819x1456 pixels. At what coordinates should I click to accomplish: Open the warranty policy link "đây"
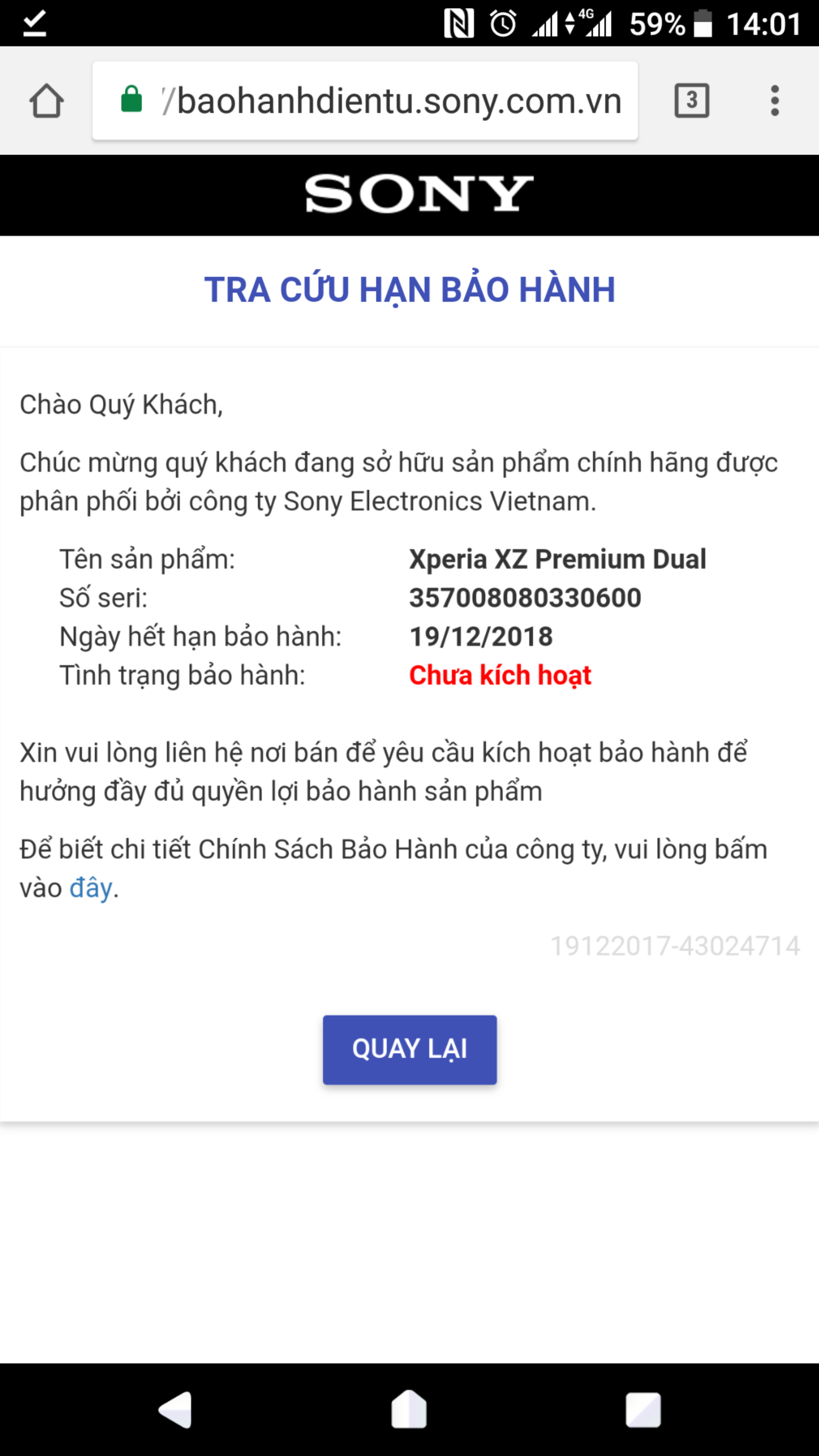91,888
